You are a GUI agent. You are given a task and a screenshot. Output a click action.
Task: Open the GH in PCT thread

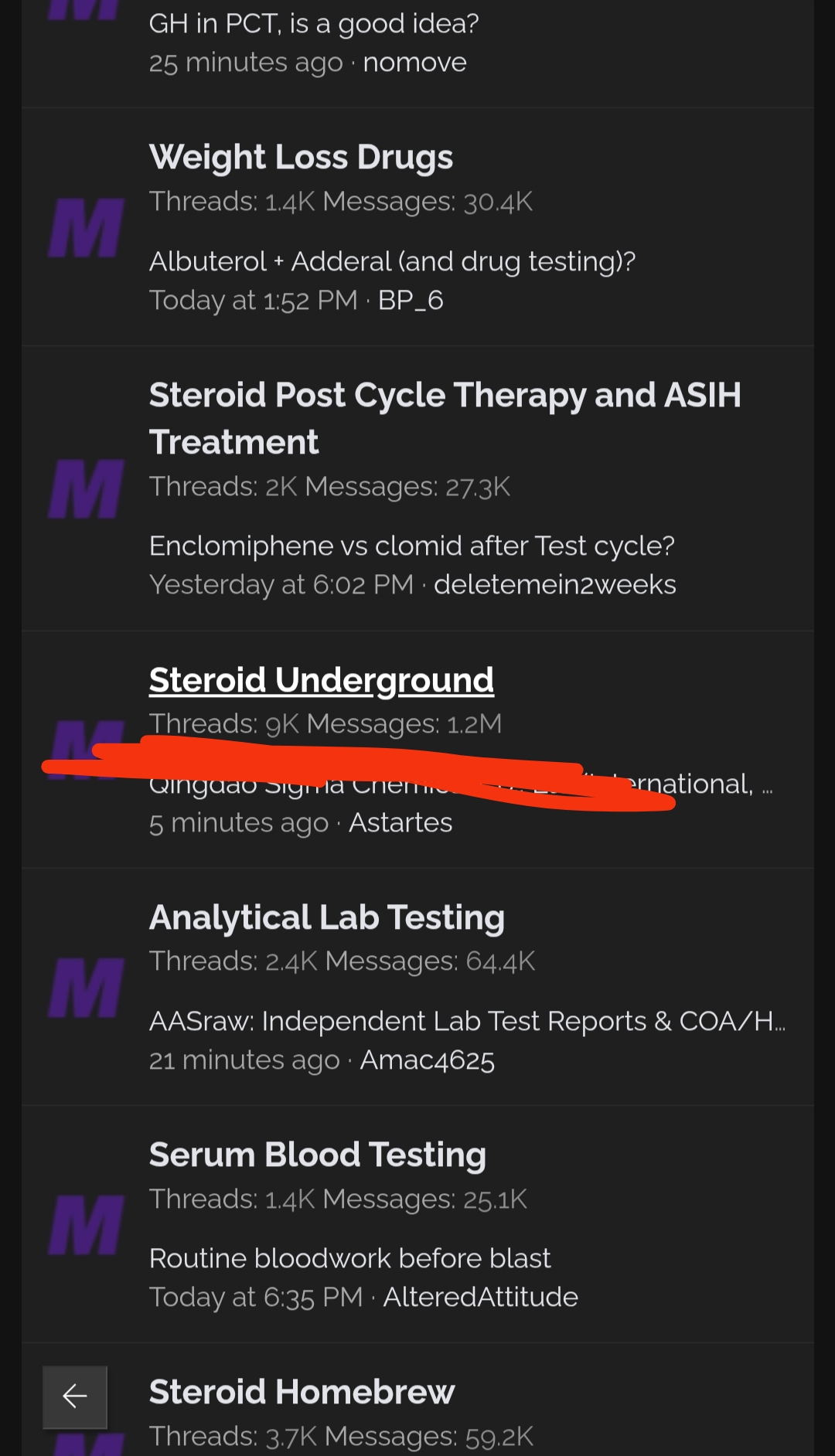[x=314, y=24]
